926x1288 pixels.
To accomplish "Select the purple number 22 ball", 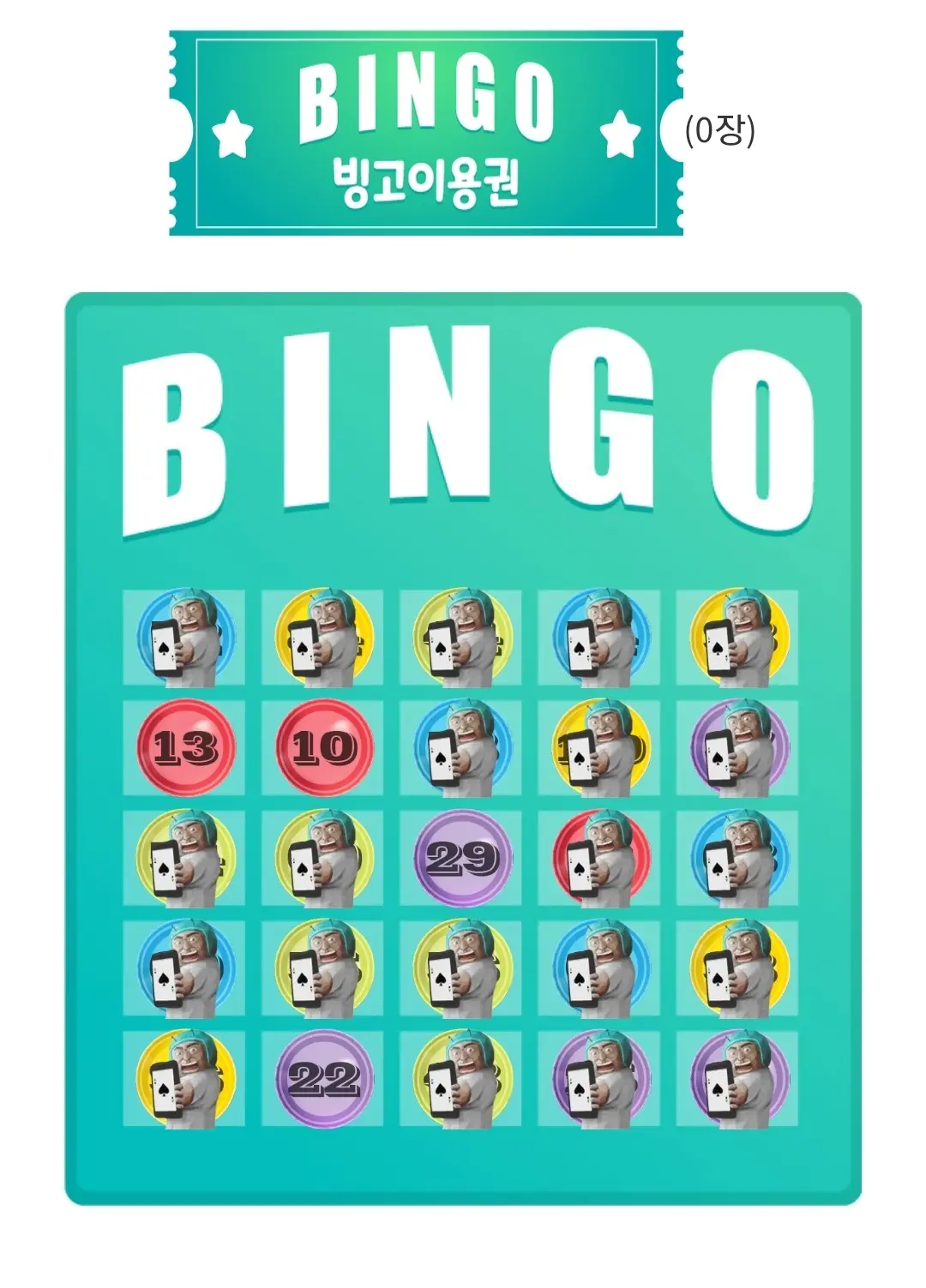I will (x=322, y=1079).
